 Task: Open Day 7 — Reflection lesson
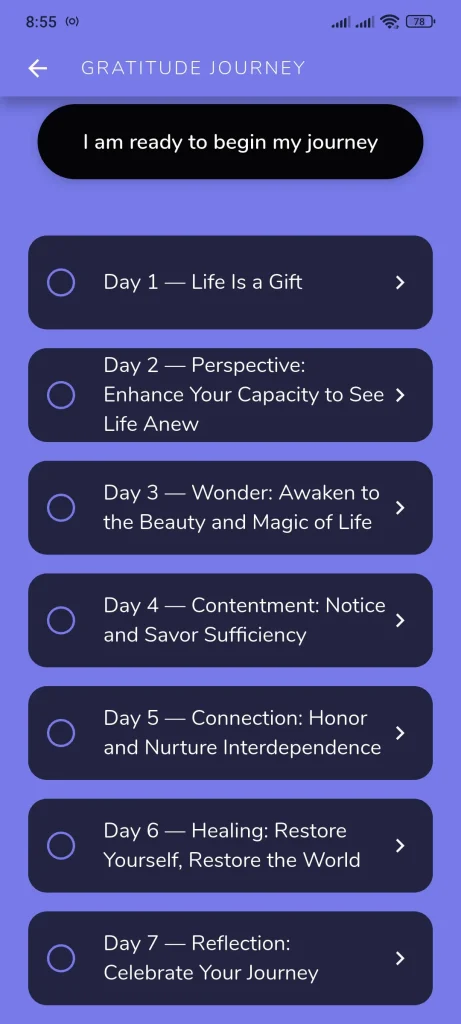230,958
